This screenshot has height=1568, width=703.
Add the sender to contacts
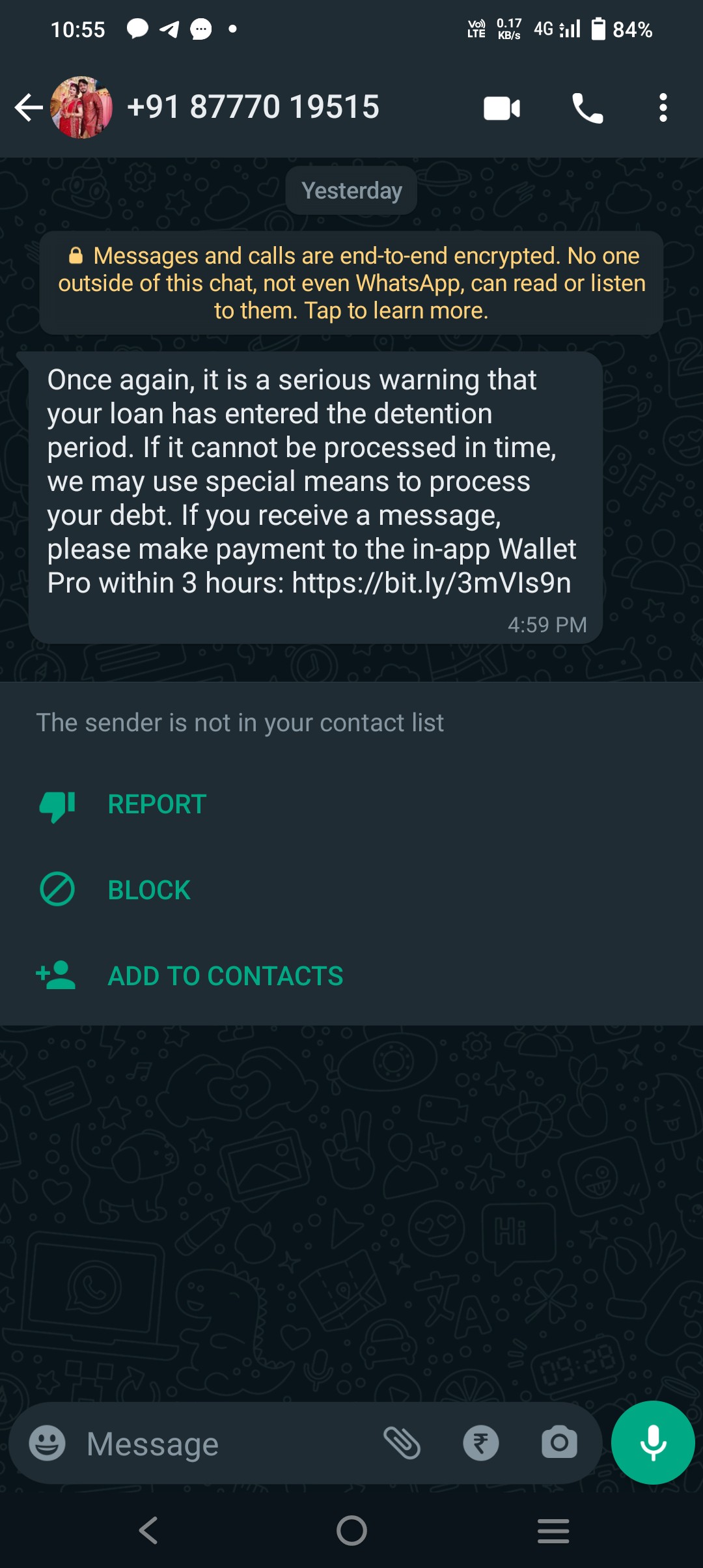coord(225,976)
